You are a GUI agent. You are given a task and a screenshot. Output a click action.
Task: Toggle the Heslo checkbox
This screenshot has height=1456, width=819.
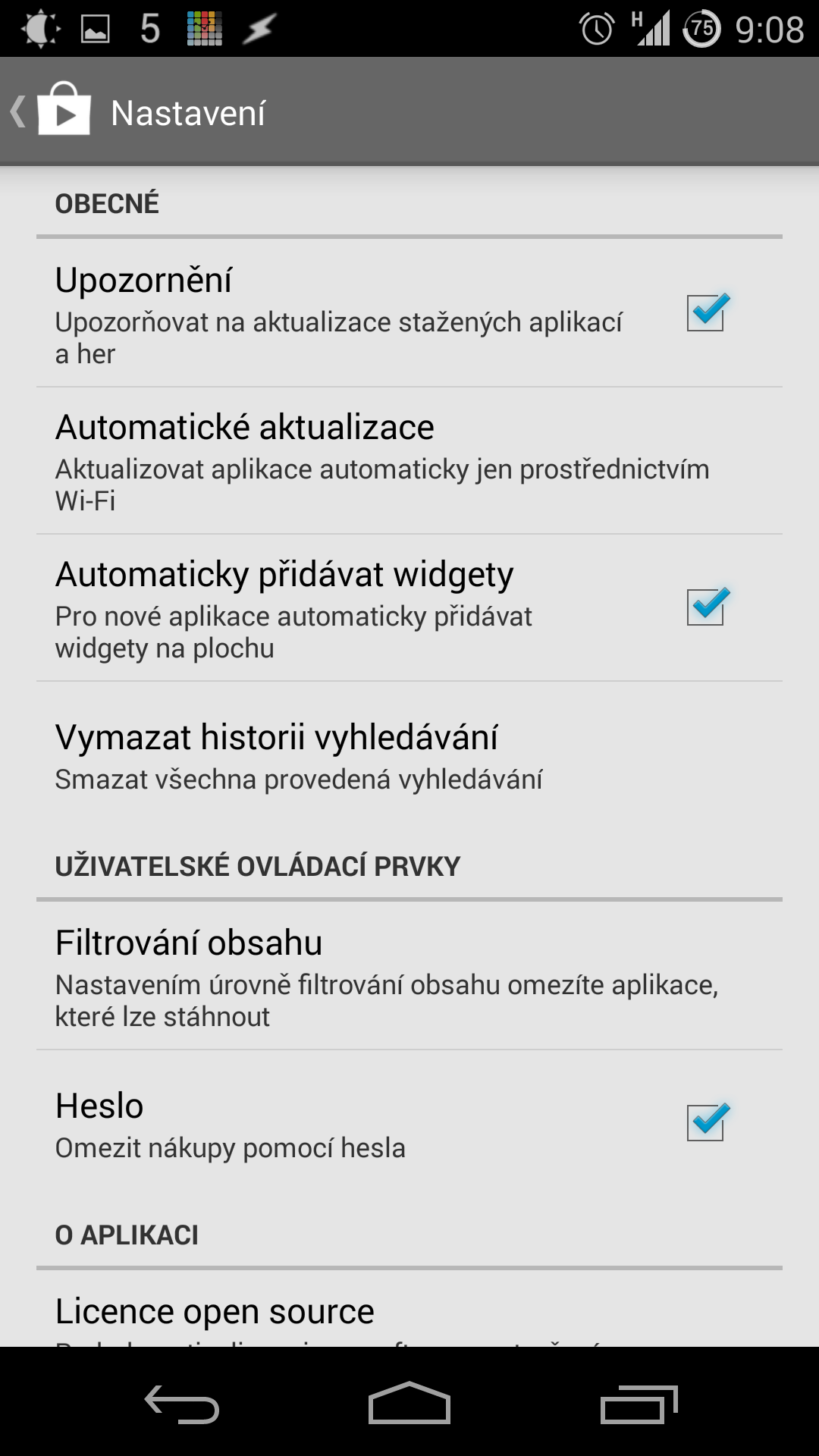pyautogui.click(x=707, y=1122)
